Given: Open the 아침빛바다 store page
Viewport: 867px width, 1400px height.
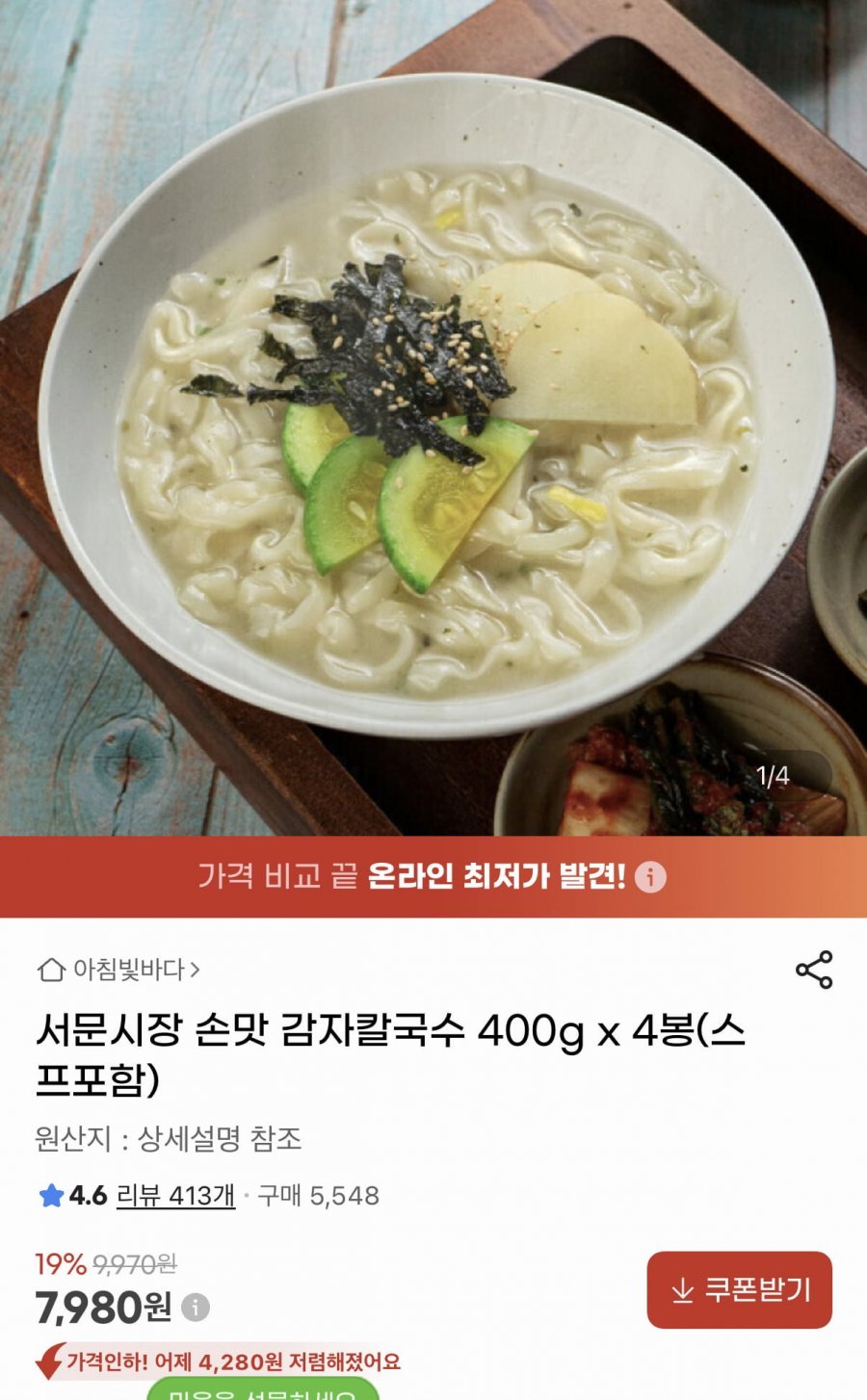Looking at the screenshot, I should coord(118,970).
